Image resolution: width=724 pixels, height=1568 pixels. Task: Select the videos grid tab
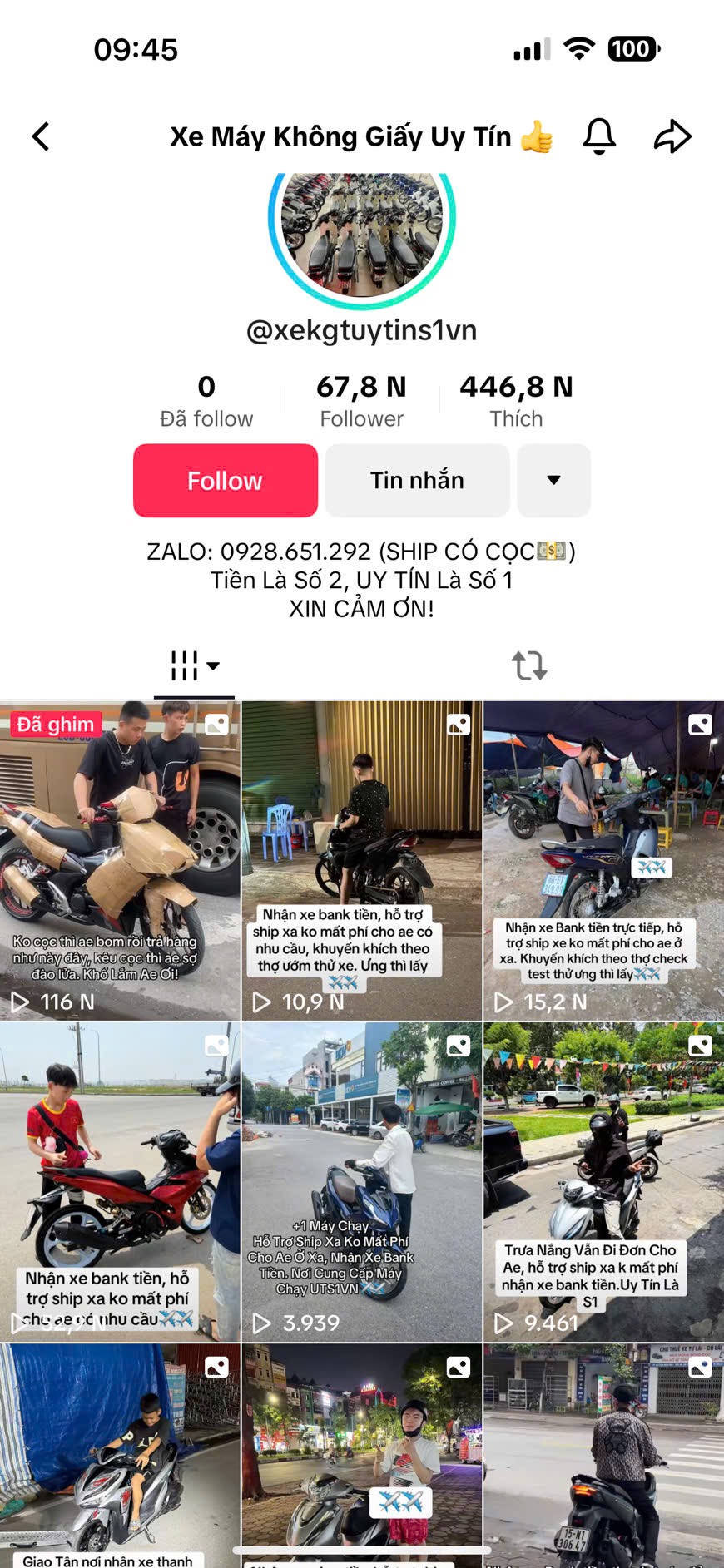click(194, 665)
